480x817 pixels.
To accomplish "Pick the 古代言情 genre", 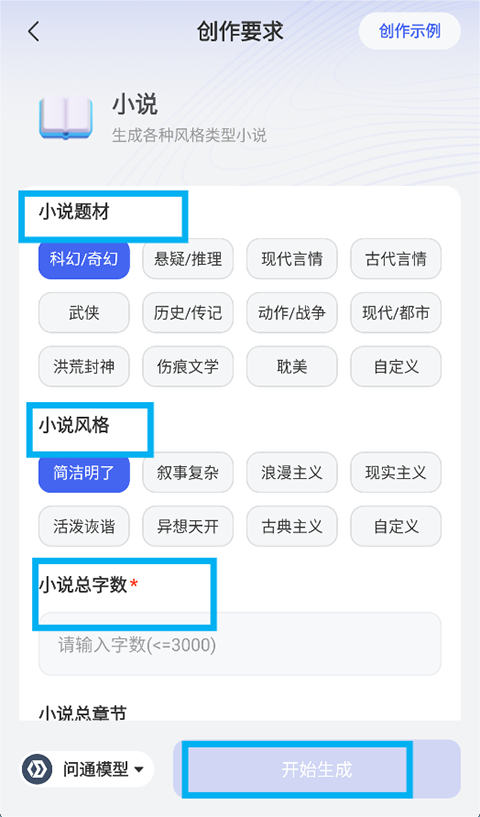I will (396, 259).
